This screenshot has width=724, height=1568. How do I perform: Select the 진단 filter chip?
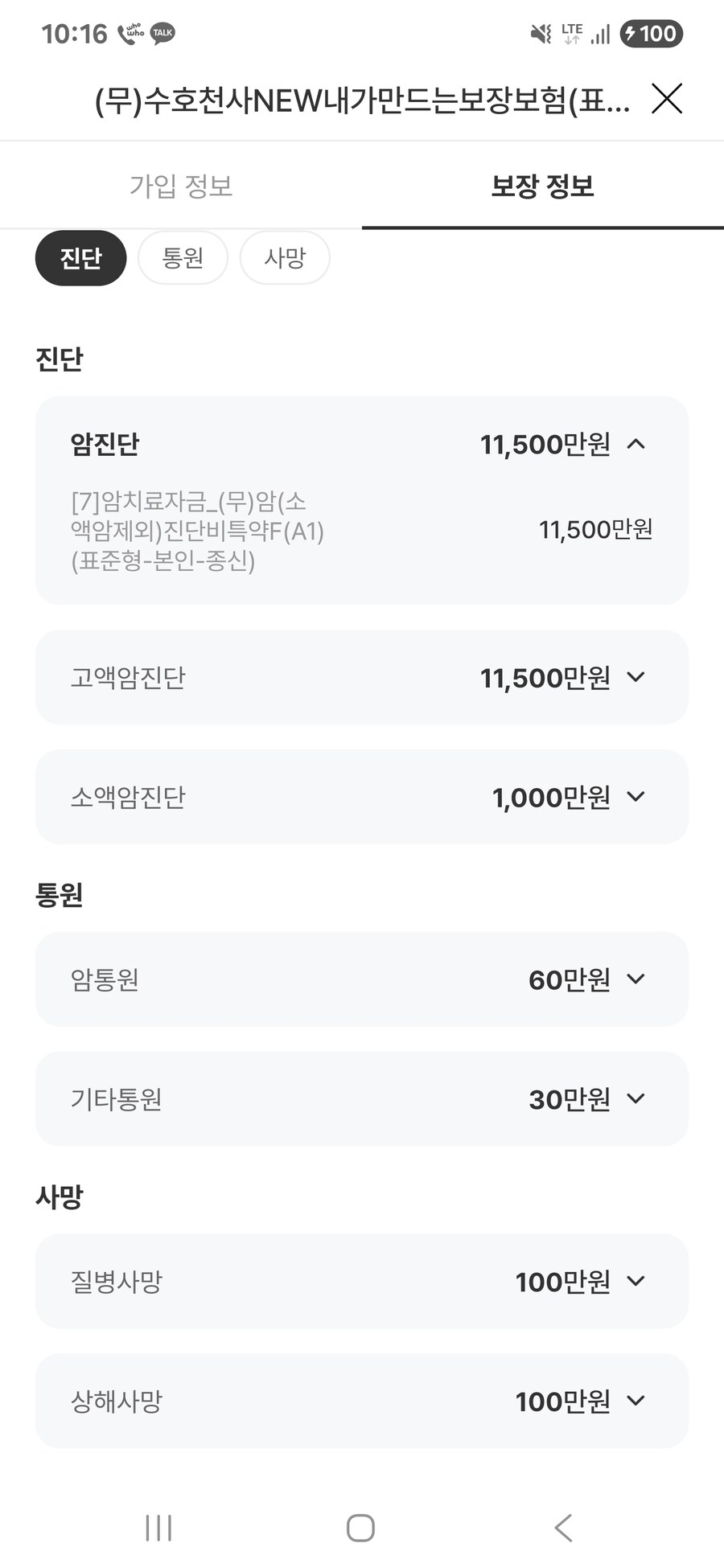[80, 257]
